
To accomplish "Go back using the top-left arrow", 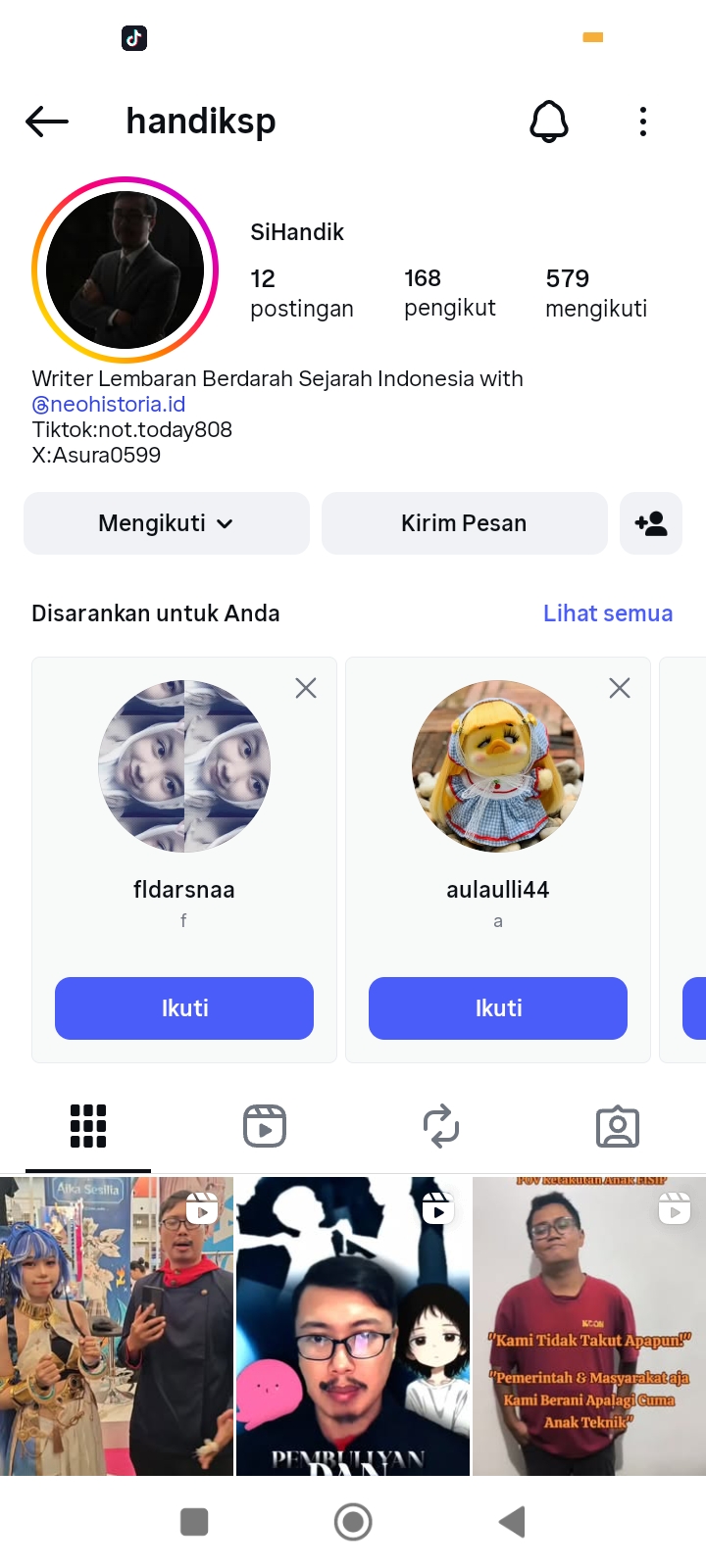I will pyautogui.click(x=47, y=122).
